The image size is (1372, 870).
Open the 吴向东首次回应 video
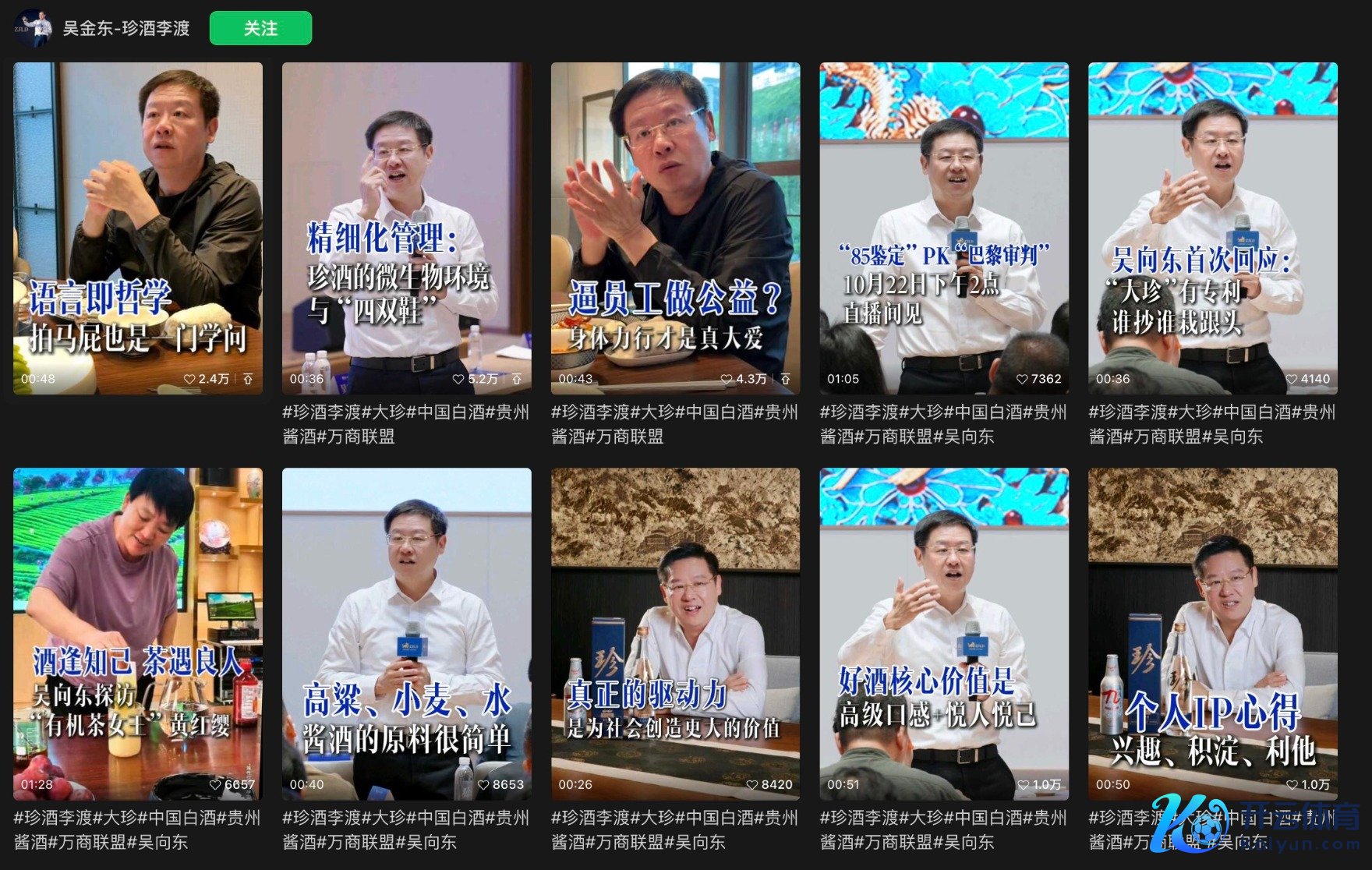(x=1212, y=228)
